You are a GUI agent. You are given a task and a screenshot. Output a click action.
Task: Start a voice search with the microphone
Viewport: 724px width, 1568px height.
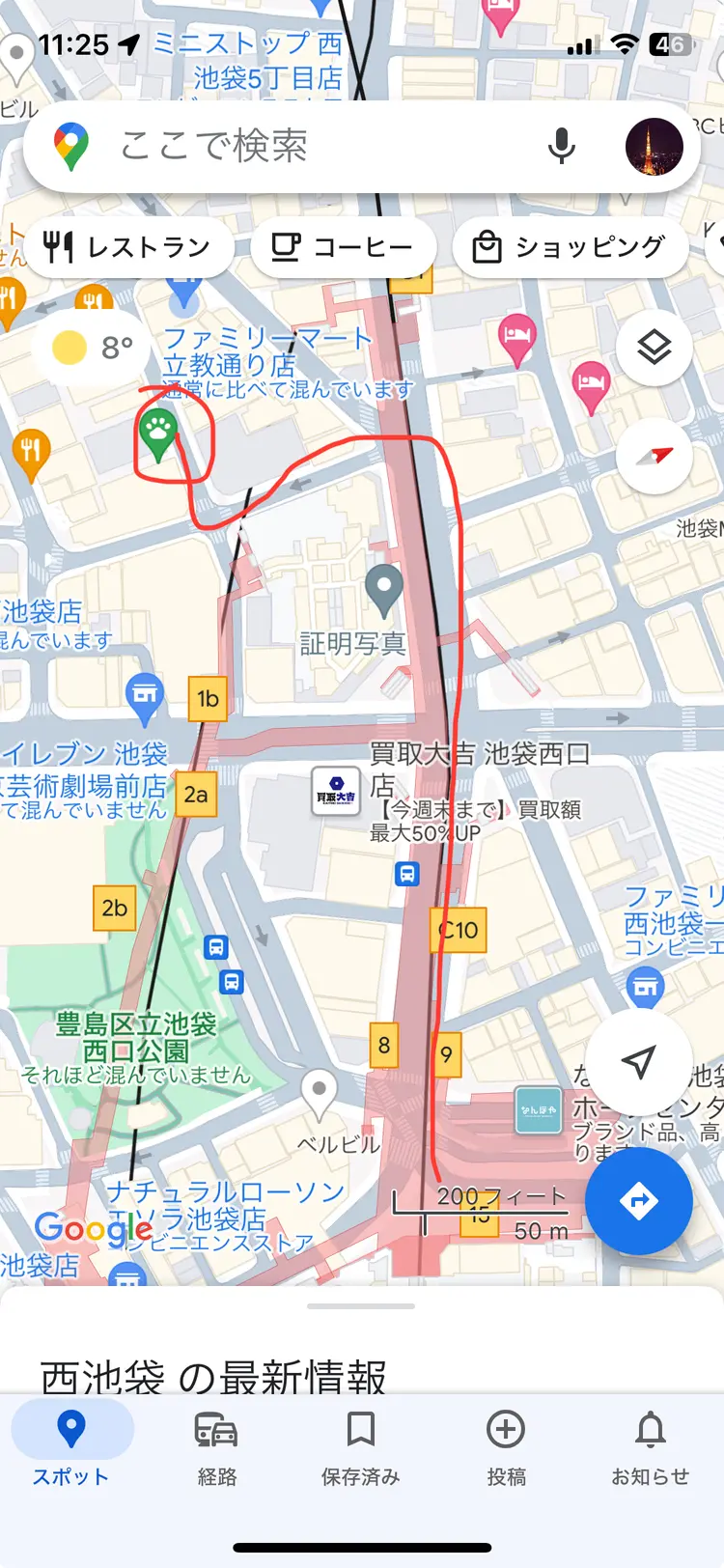point(561,146)
